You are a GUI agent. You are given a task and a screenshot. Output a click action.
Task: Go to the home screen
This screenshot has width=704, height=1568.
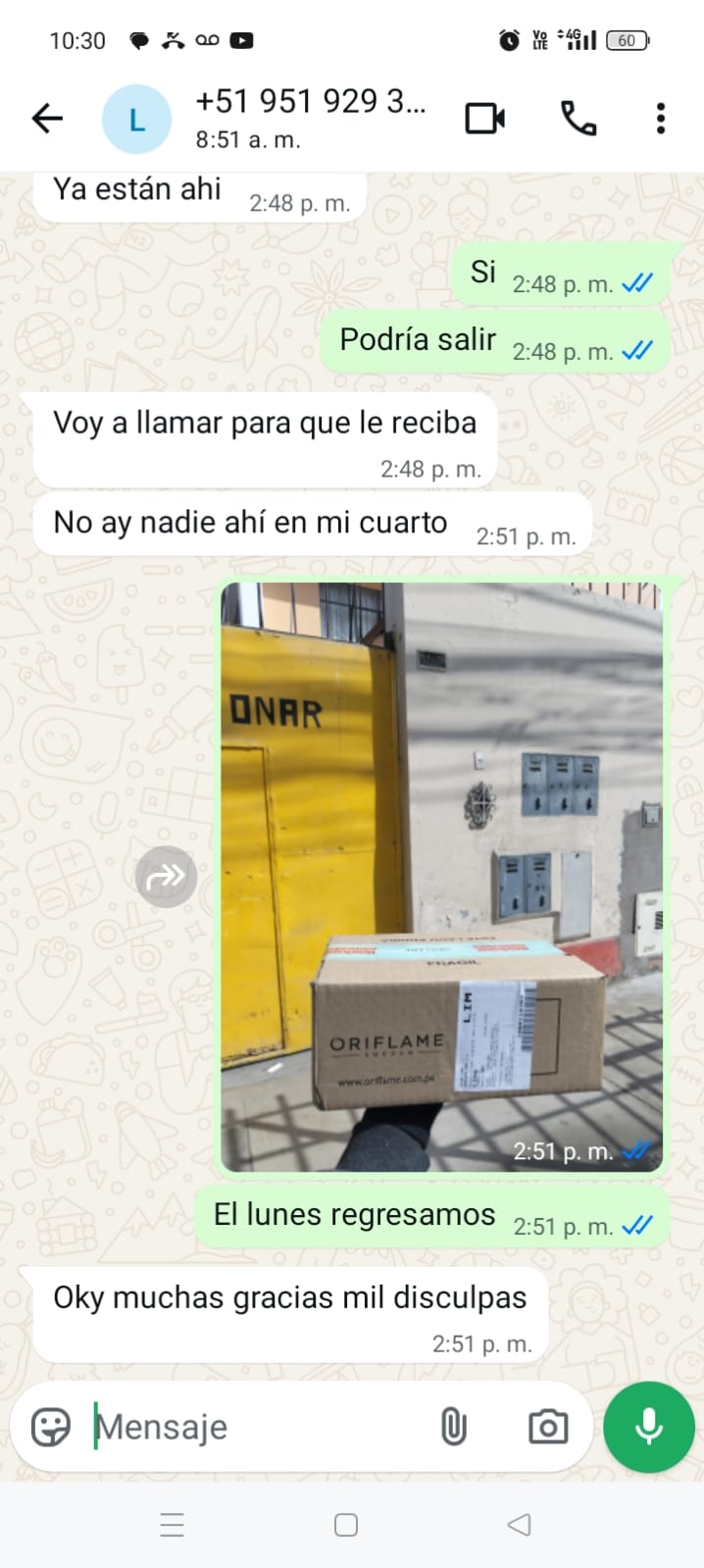pos(345,1525)
